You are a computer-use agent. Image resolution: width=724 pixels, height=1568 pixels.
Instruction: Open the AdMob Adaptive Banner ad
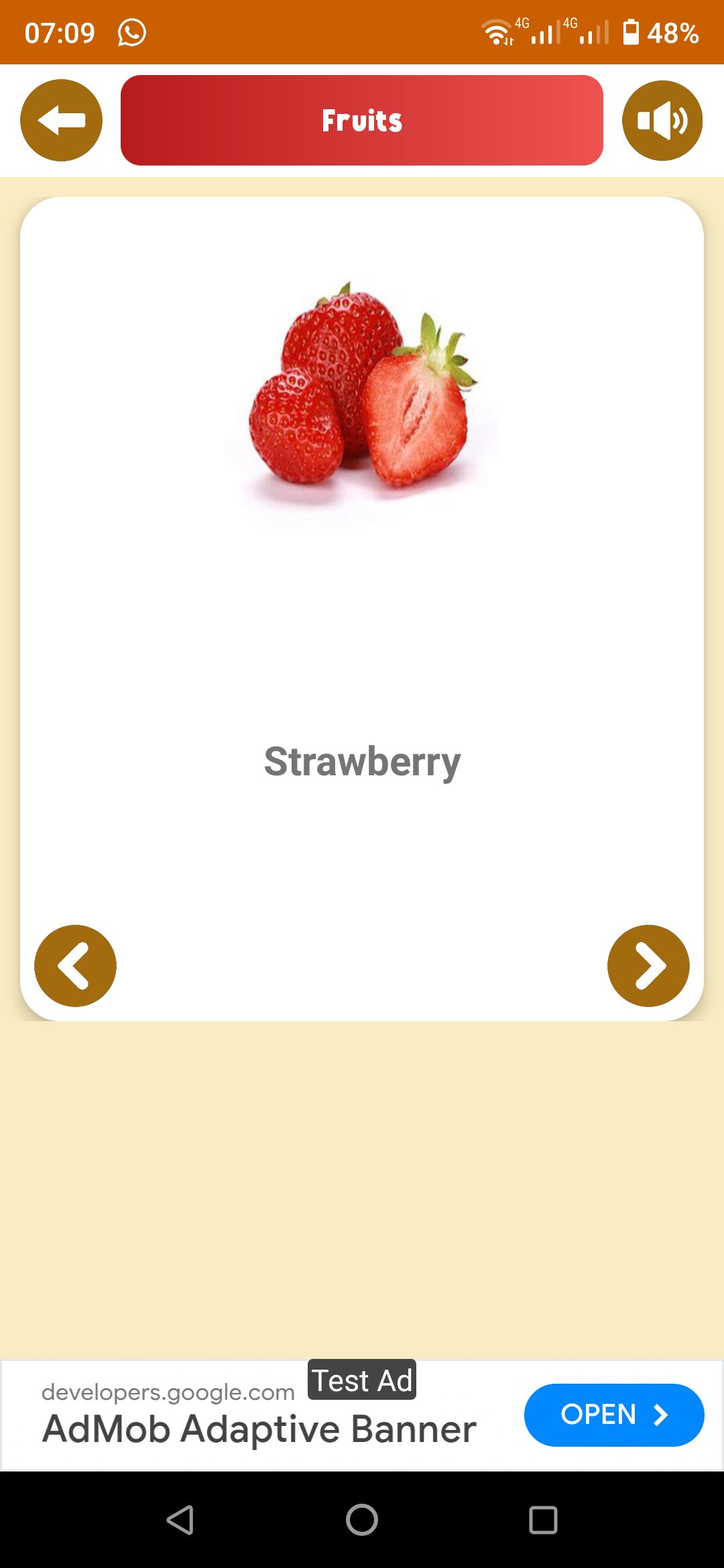click(x=613, y=1415)
